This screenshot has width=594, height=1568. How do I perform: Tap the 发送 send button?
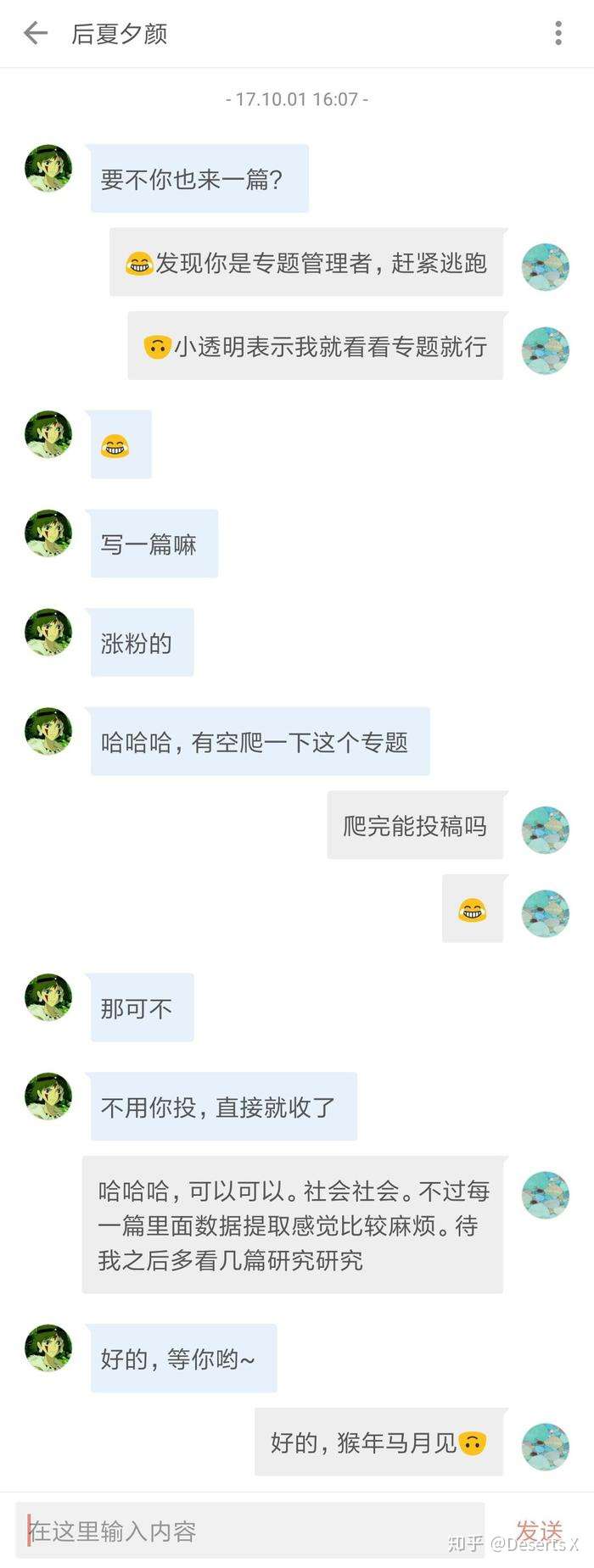point(539,1531)
